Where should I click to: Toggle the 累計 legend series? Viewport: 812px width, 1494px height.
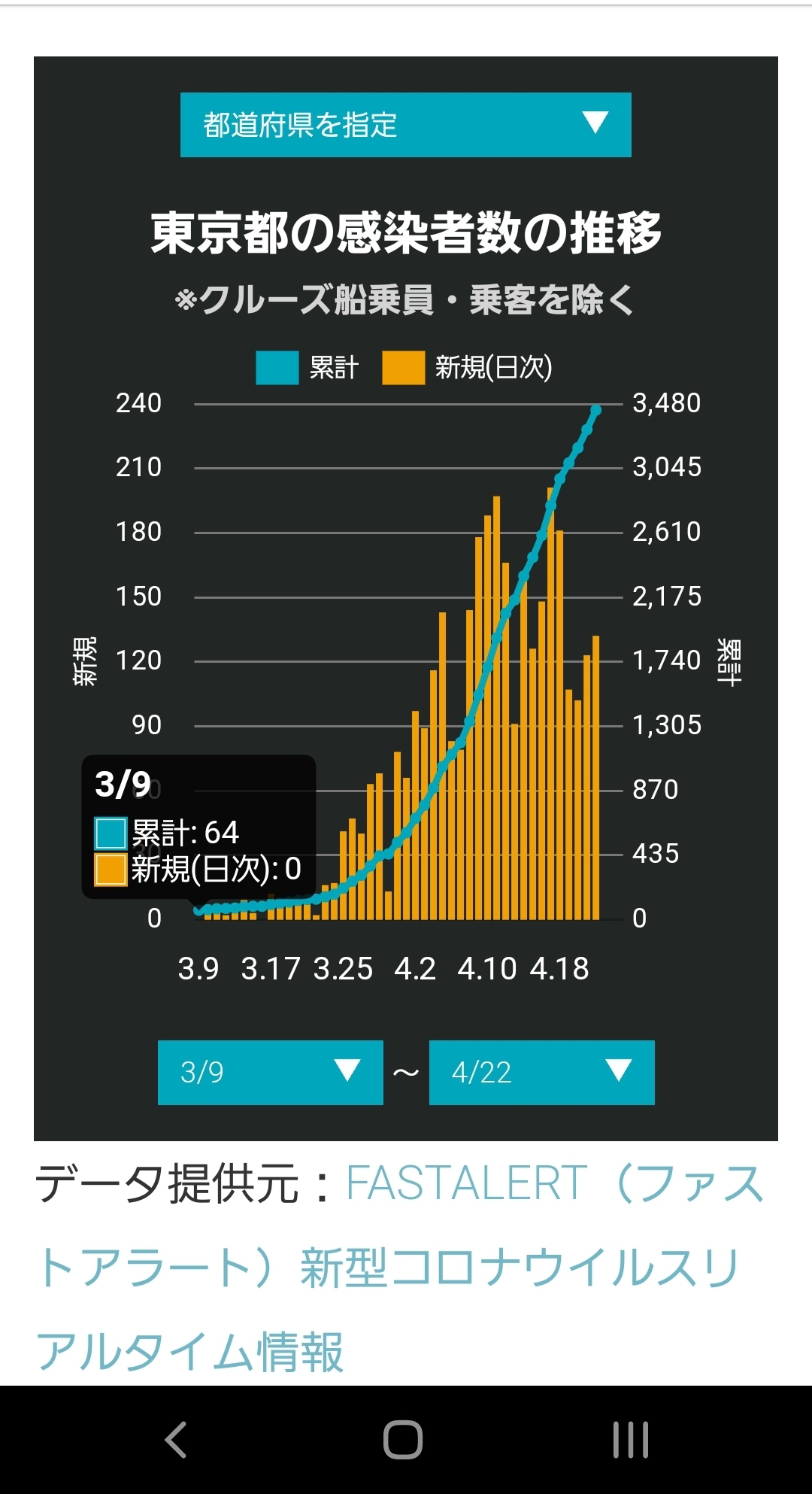[308, 368]
